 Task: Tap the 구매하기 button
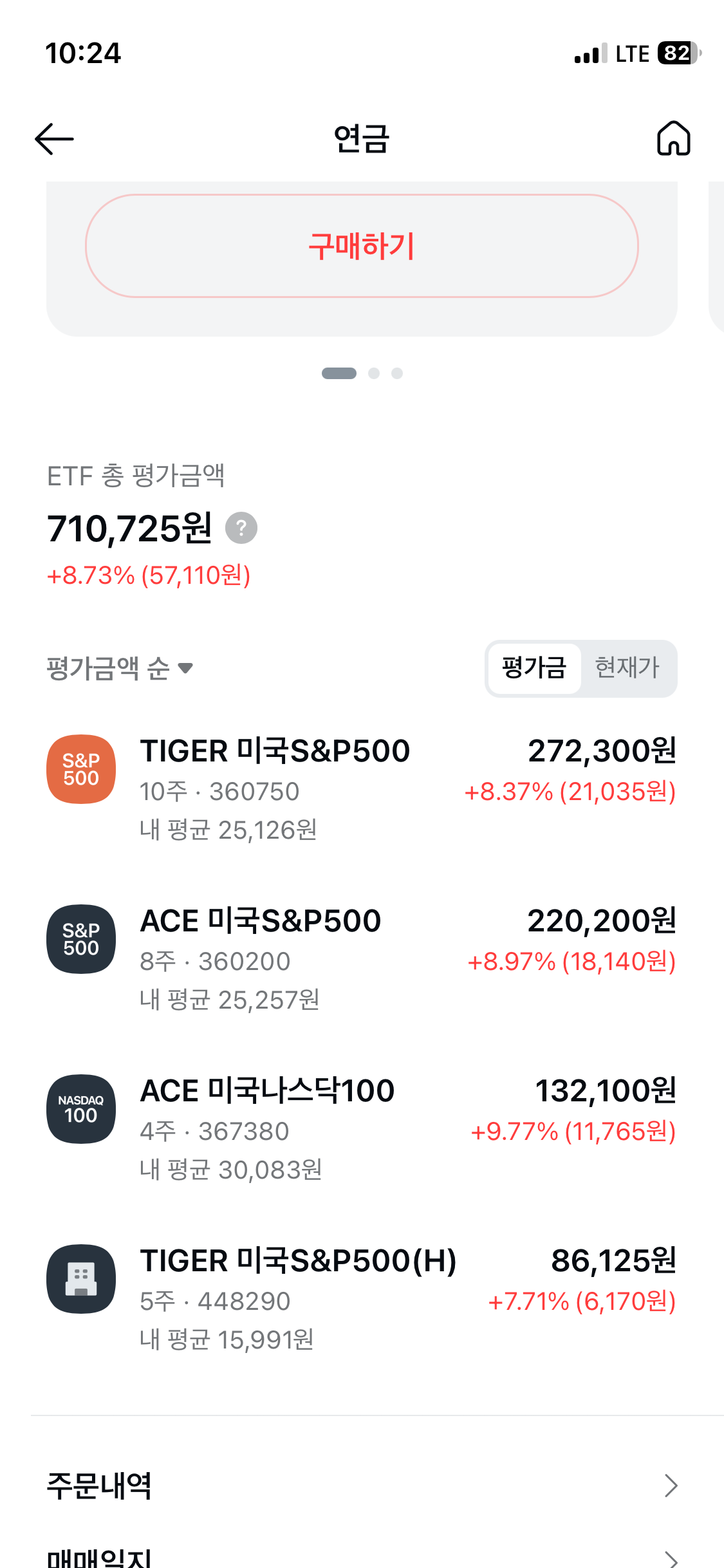point(362,246)
